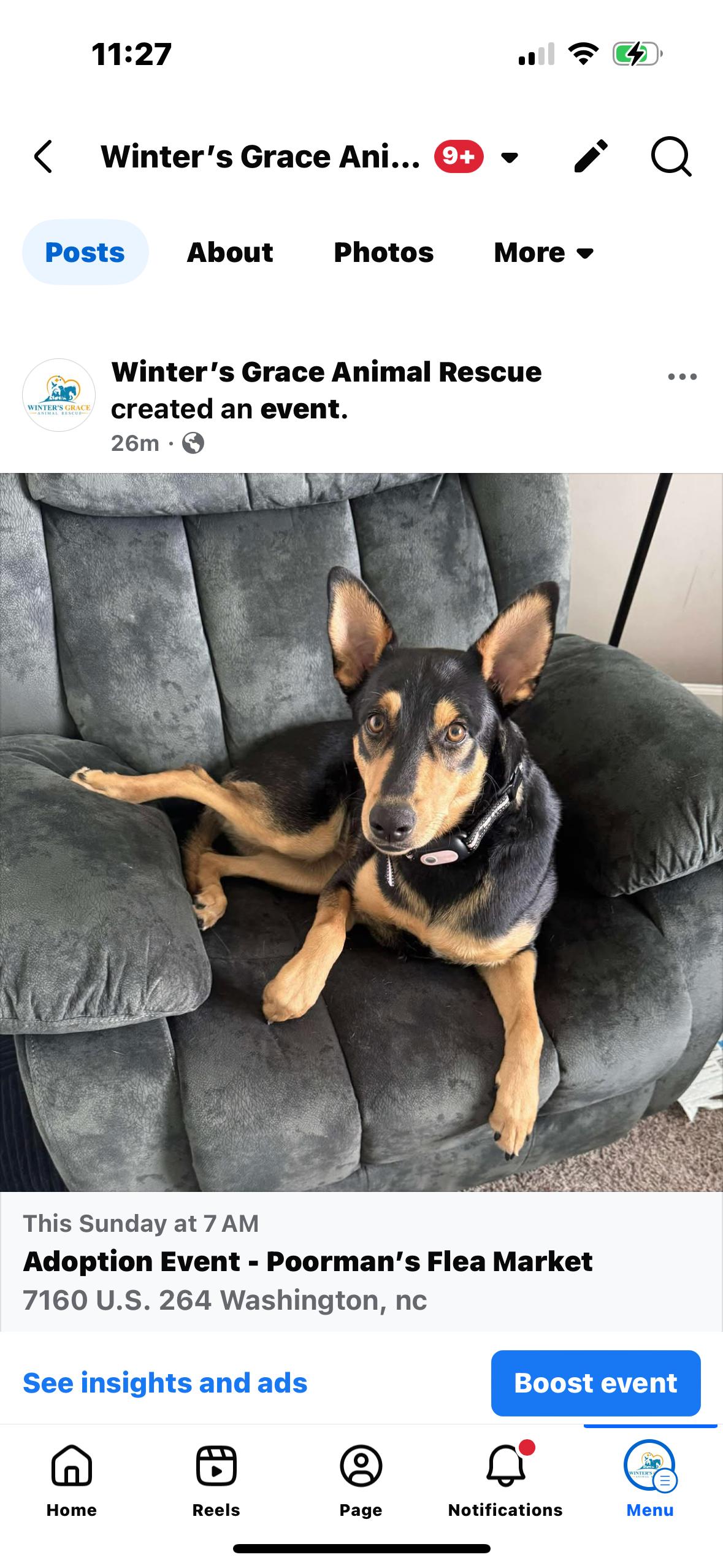Open the search magnifier
The width and height of the screenshot is (723, 1568).
click(x=671, y=157)
